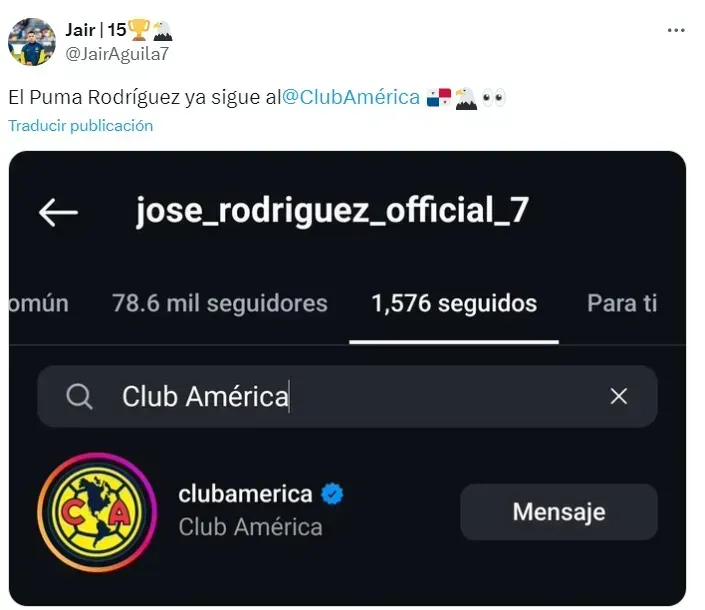Expand the attached Instagram screenshot image

point(347,379)
